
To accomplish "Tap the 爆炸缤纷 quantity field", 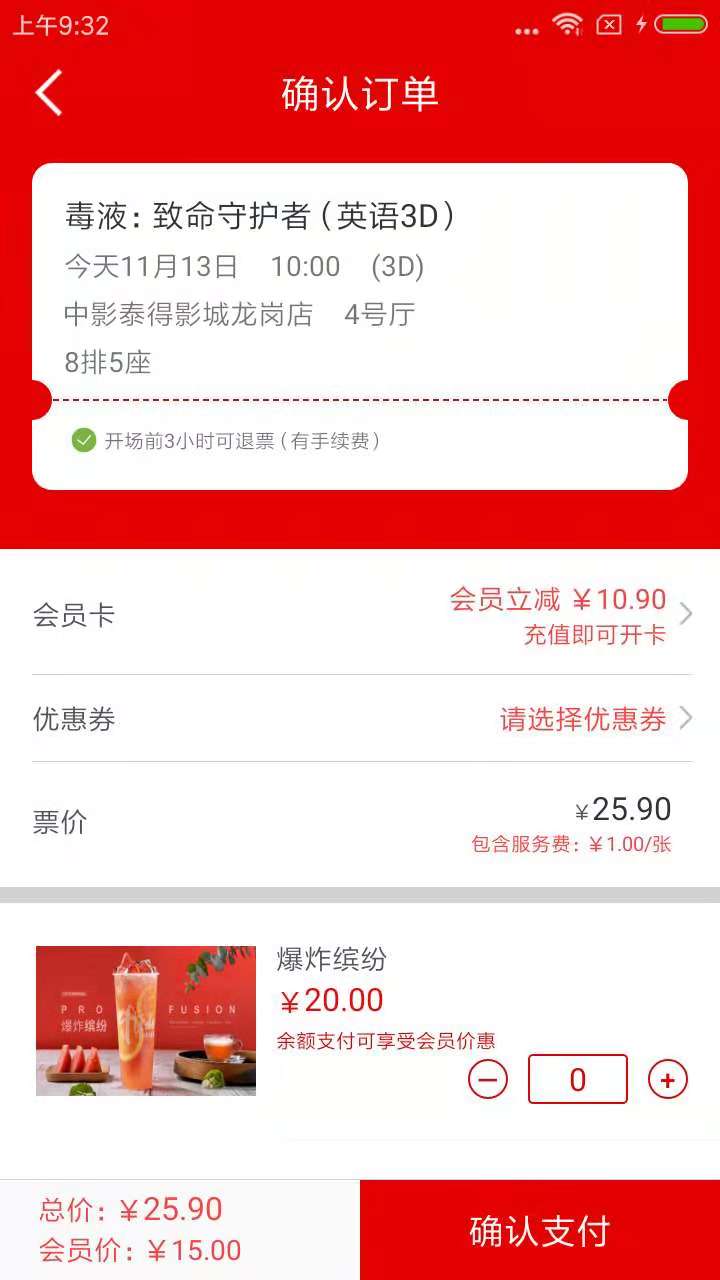I will point(577,1080).
